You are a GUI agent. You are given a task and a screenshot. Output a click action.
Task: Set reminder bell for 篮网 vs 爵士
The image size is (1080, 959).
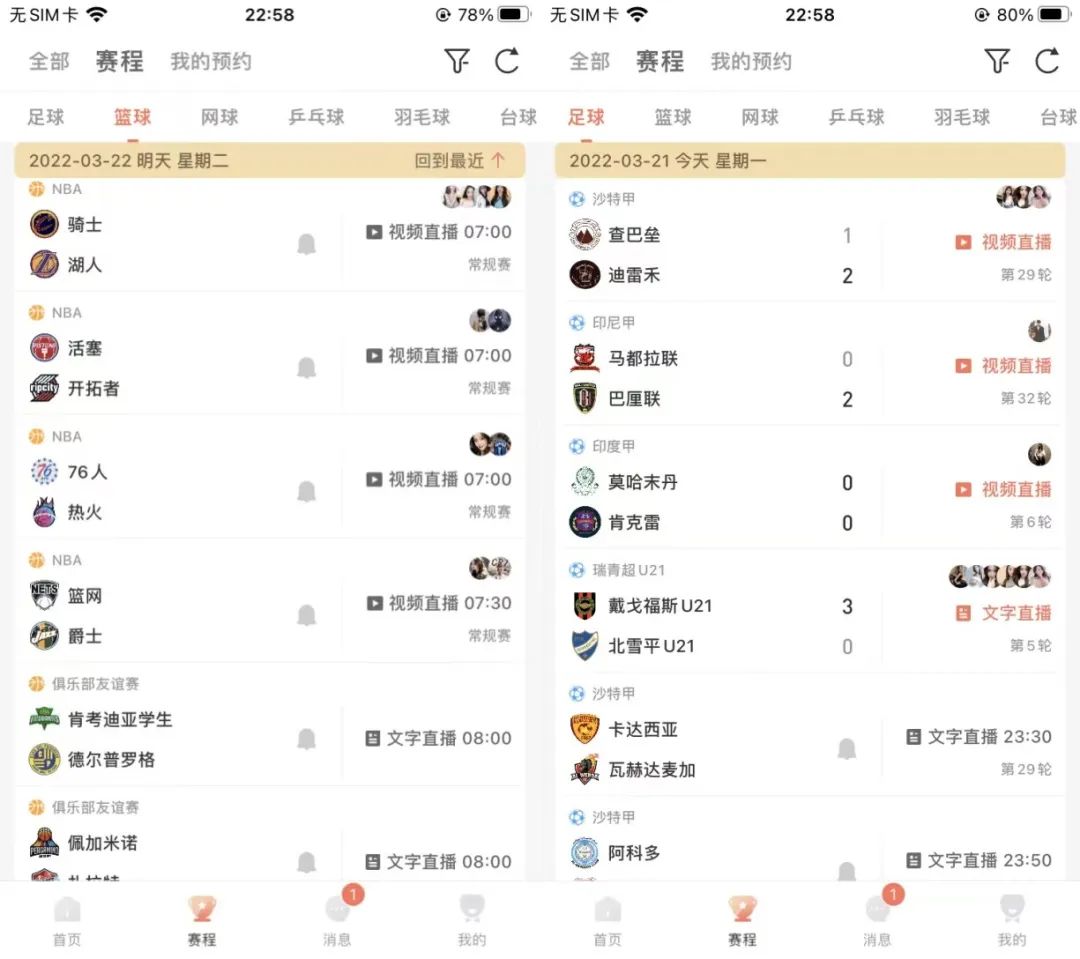306,615
